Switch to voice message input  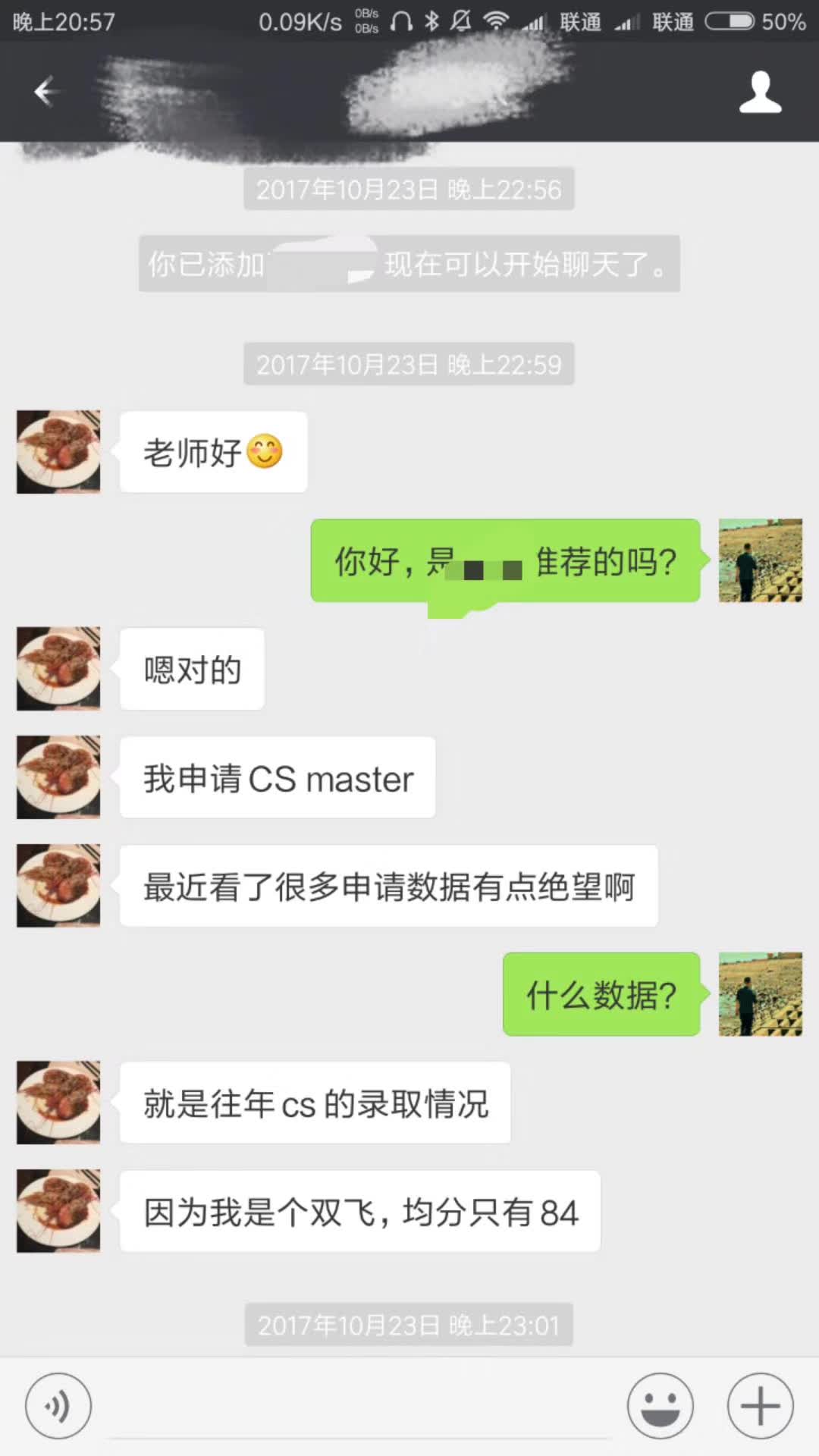point(58,1406)
